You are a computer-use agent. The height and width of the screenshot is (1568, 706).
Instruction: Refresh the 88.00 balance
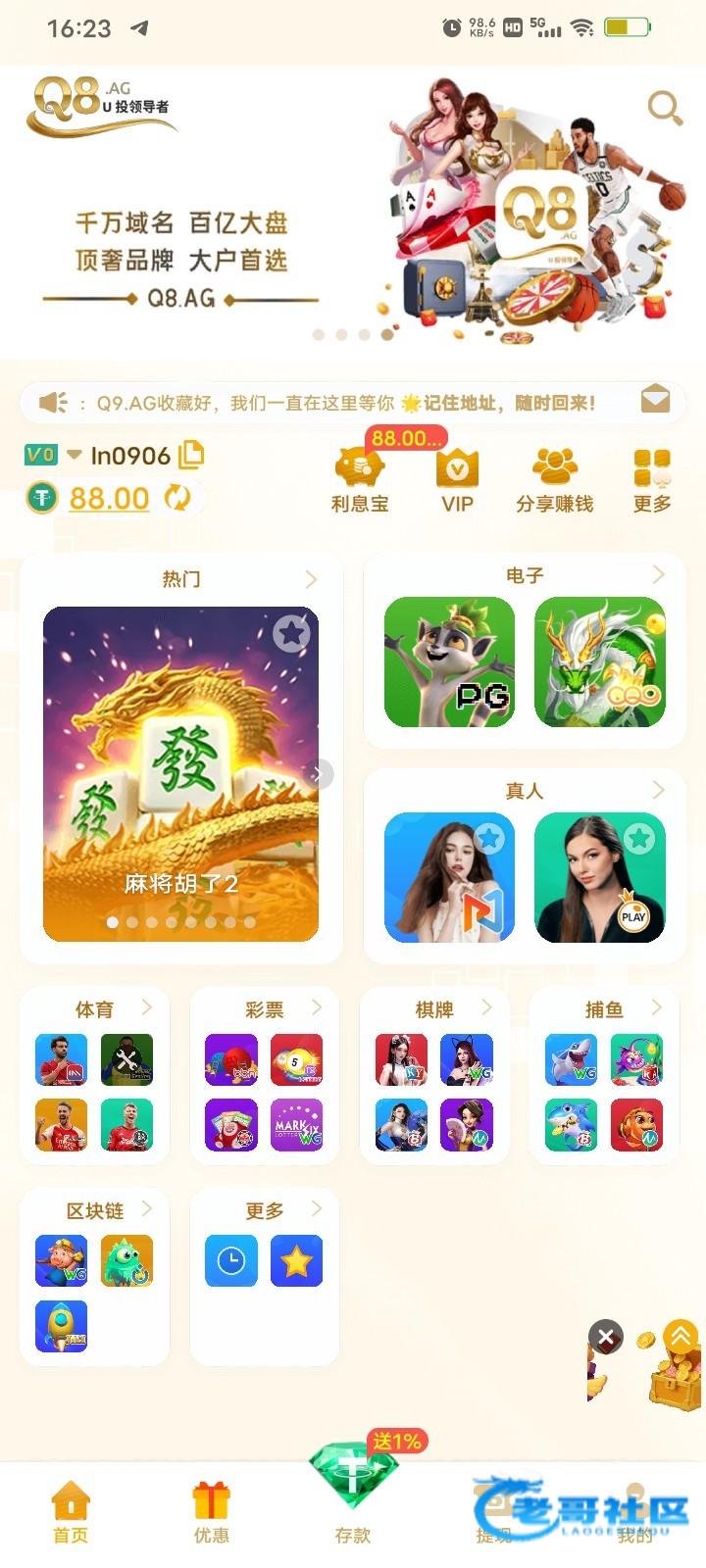point(177,498)
